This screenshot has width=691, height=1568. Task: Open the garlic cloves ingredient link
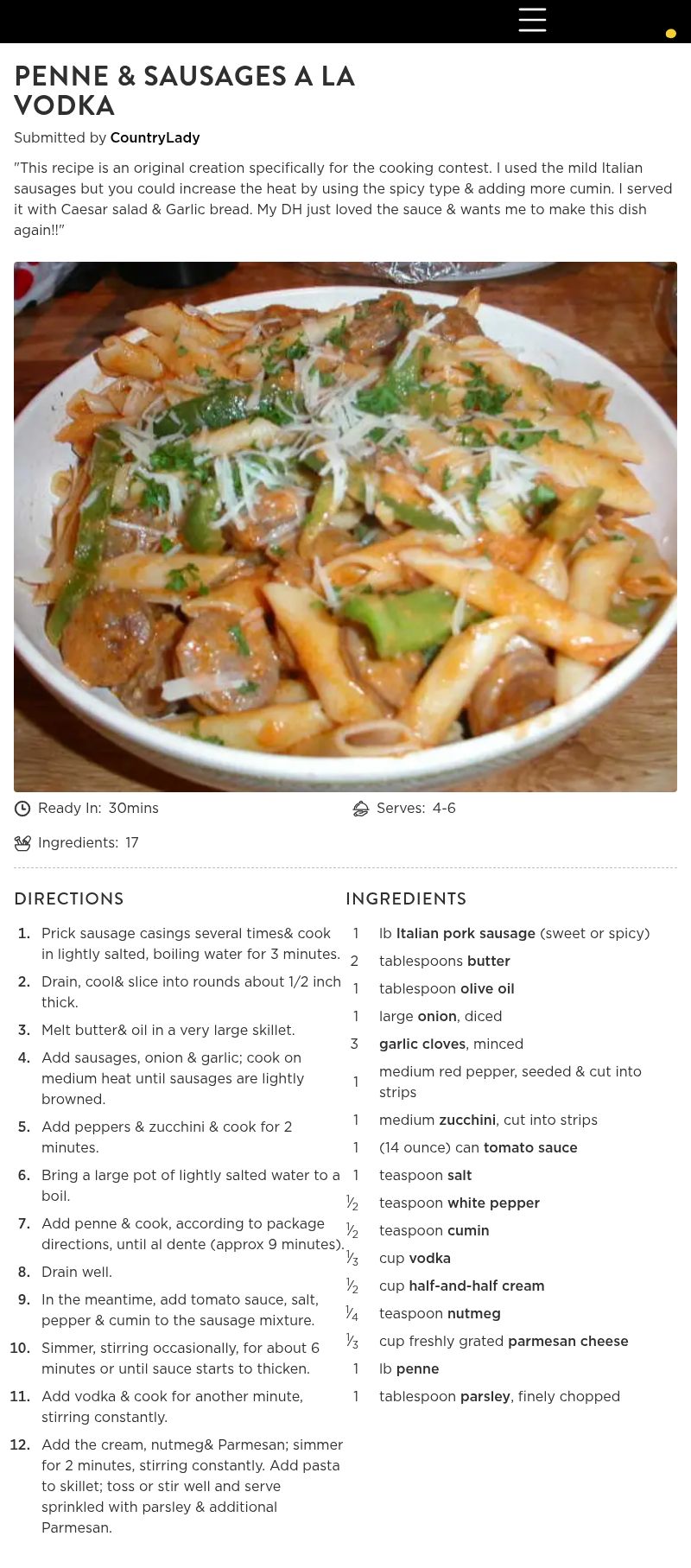[422, 1044]
